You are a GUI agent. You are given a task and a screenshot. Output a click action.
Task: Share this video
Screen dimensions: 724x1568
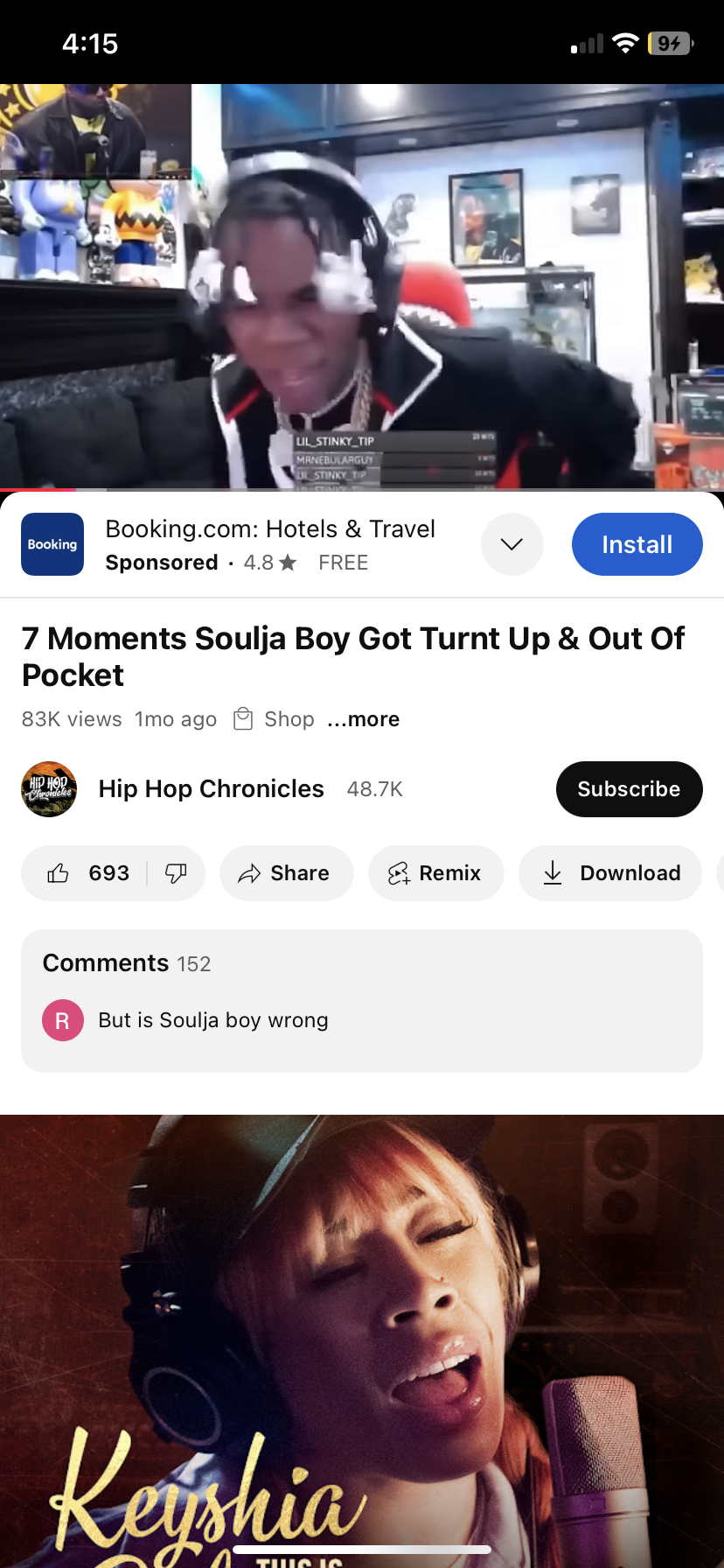point(286,873)
